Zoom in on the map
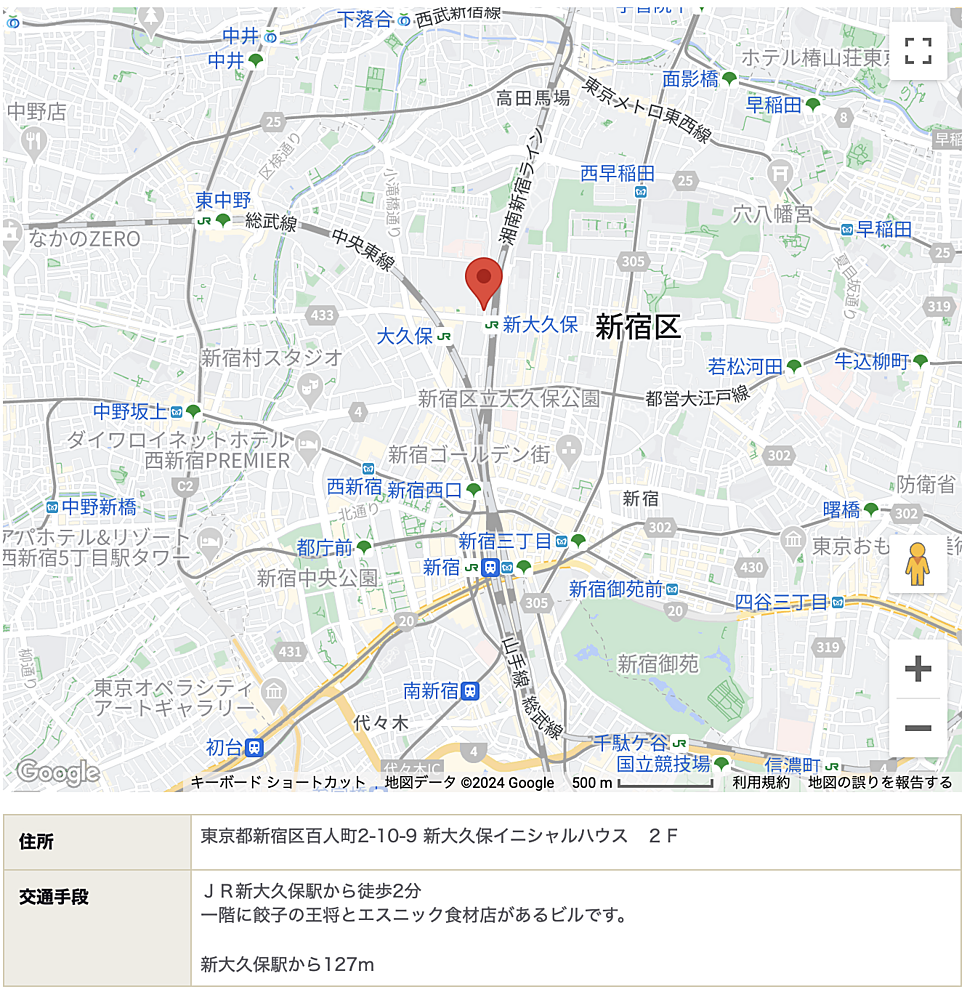975x1000 pixels. [x=918, y=669]
